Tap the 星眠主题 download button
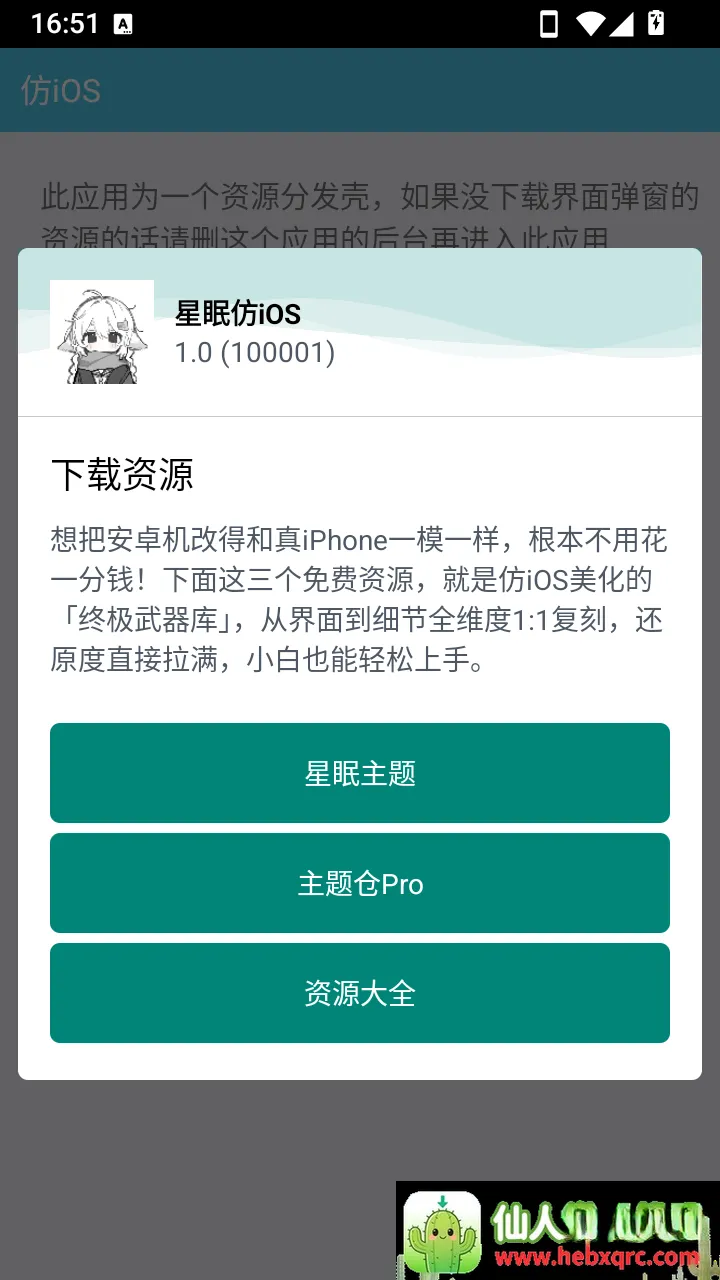The height and width of the screenshot is (1280, 720). [x=360, y=773]
